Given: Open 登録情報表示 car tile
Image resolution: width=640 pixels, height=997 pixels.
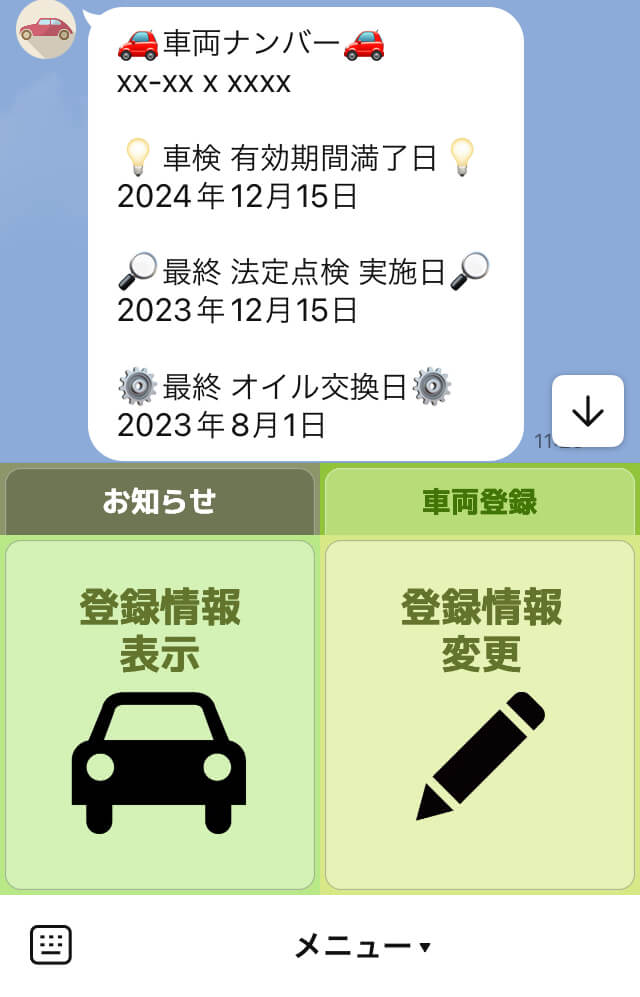Looking at the screenshot, I should click(x=160, y=715).
